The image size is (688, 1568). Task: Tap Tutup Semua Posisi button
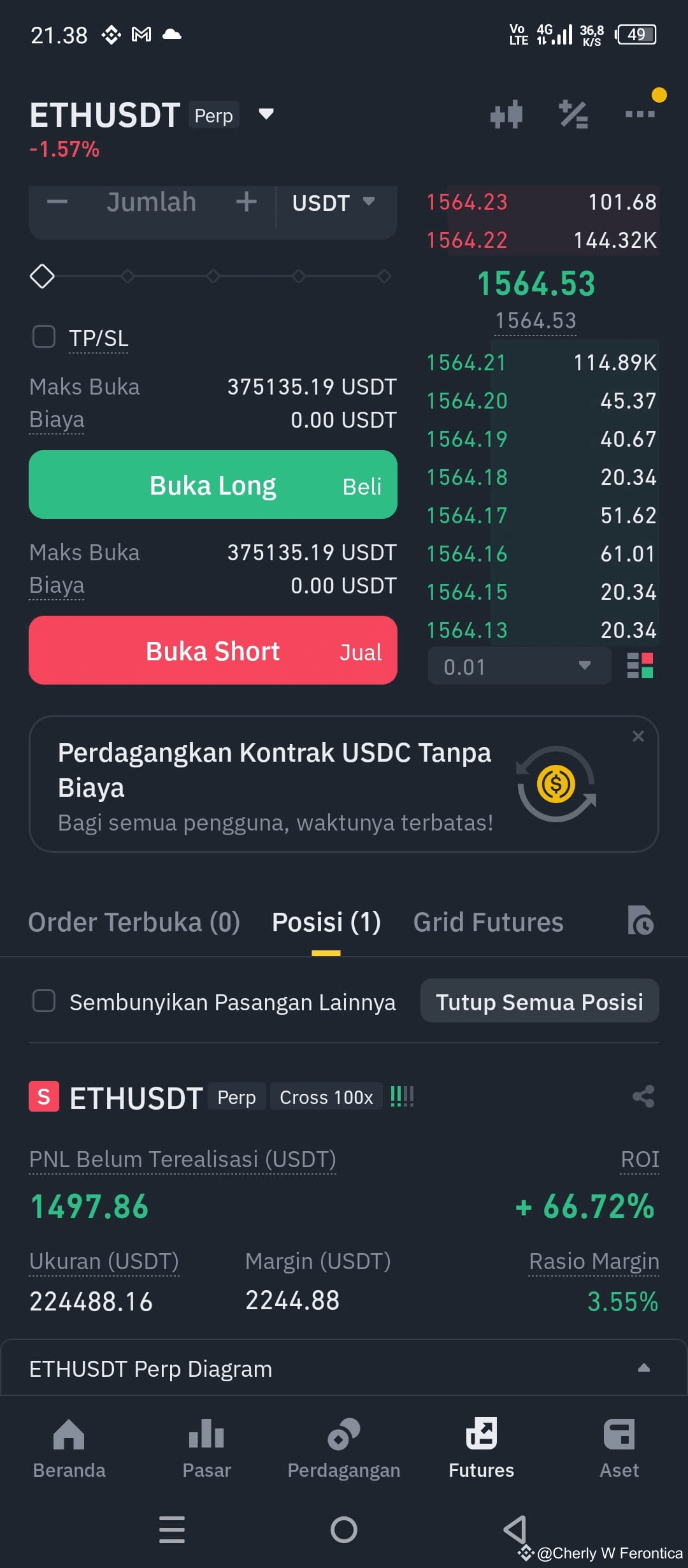pyautogui.click(x=540, y=1001)
